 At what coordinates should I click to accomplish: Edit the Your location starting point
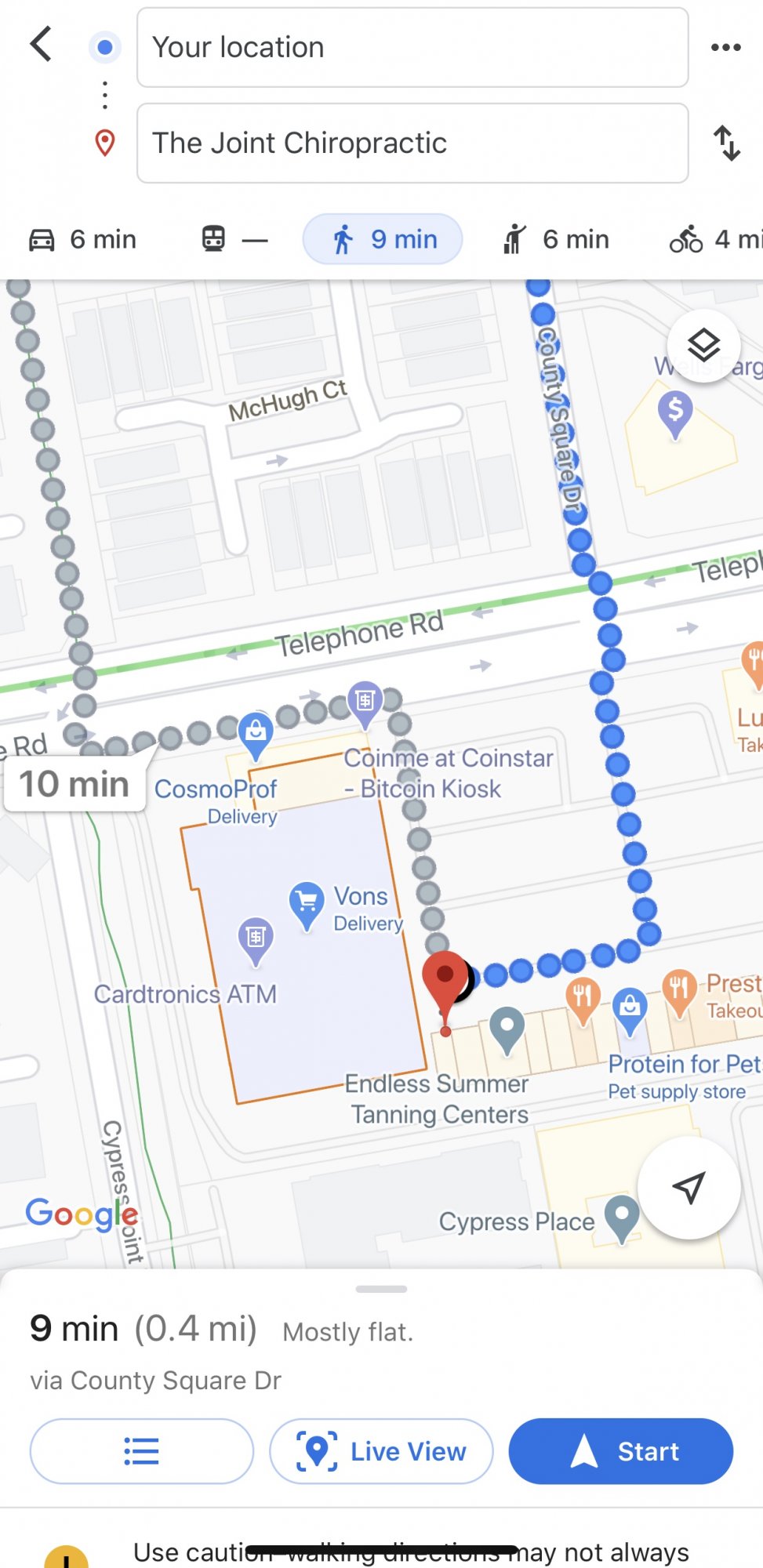[412, 47]
